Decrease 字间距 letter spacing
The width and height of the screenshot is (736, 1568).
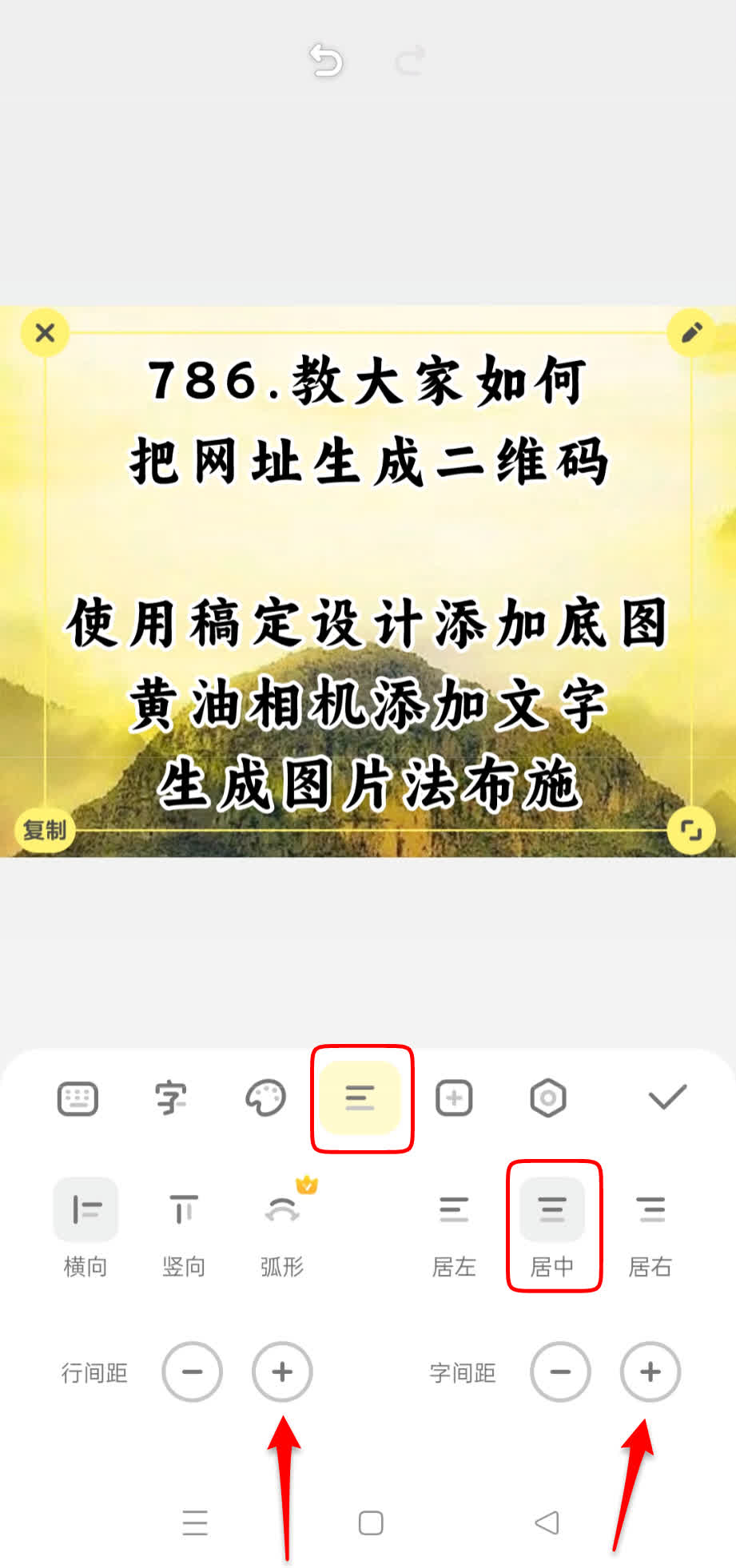tap(560, 1372)
